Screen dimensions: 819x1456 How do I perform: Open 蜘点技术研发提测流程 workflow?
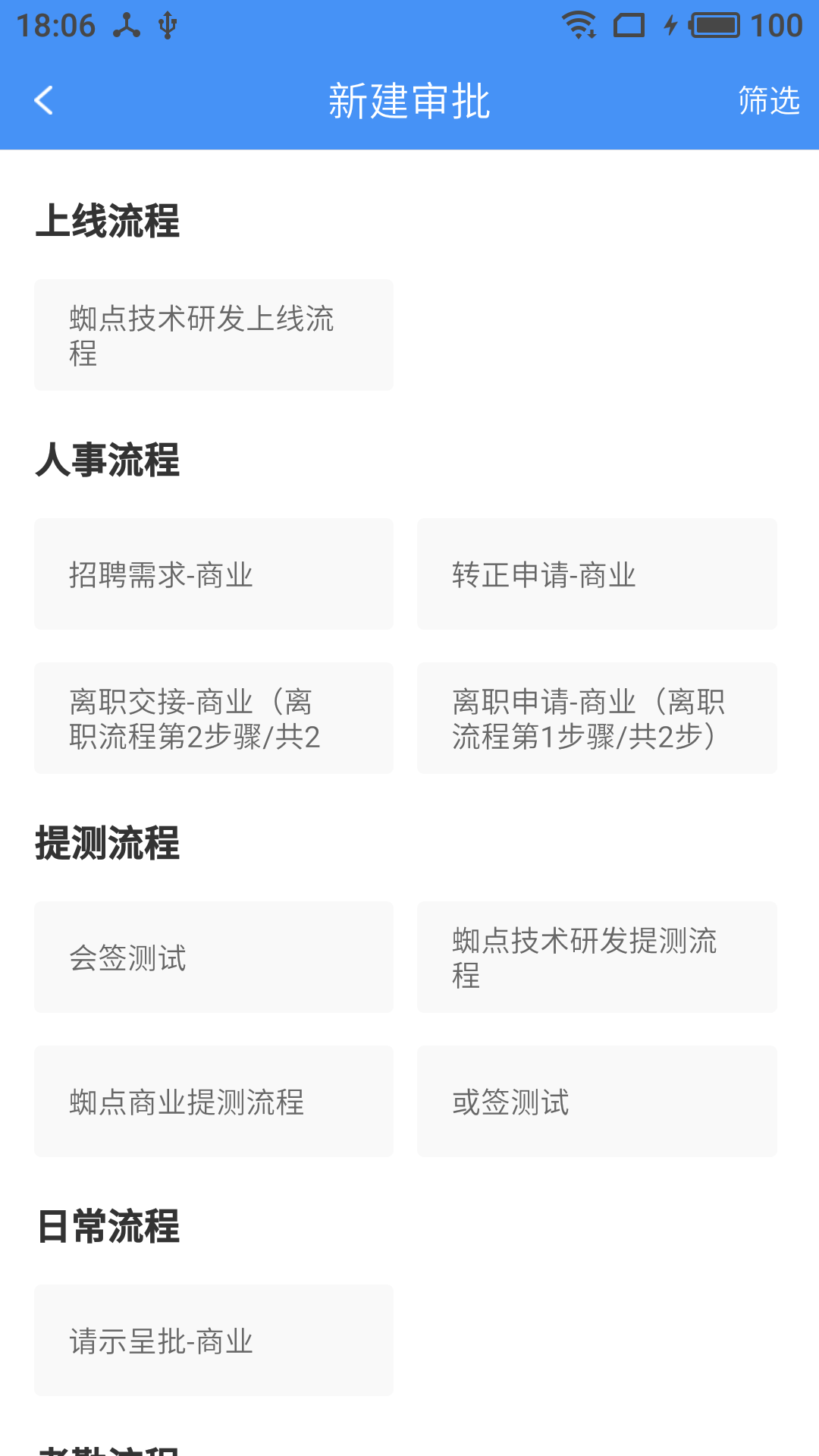click(x=597, y=958)
